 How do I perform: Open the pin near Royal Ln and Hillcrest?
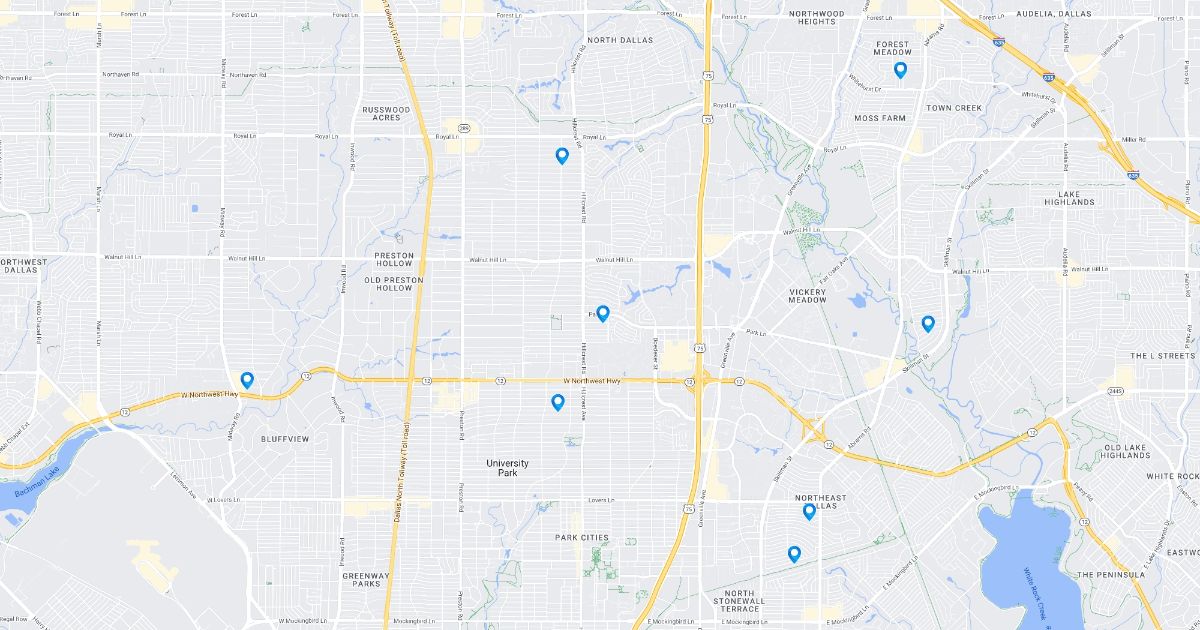tap(562, 154)
